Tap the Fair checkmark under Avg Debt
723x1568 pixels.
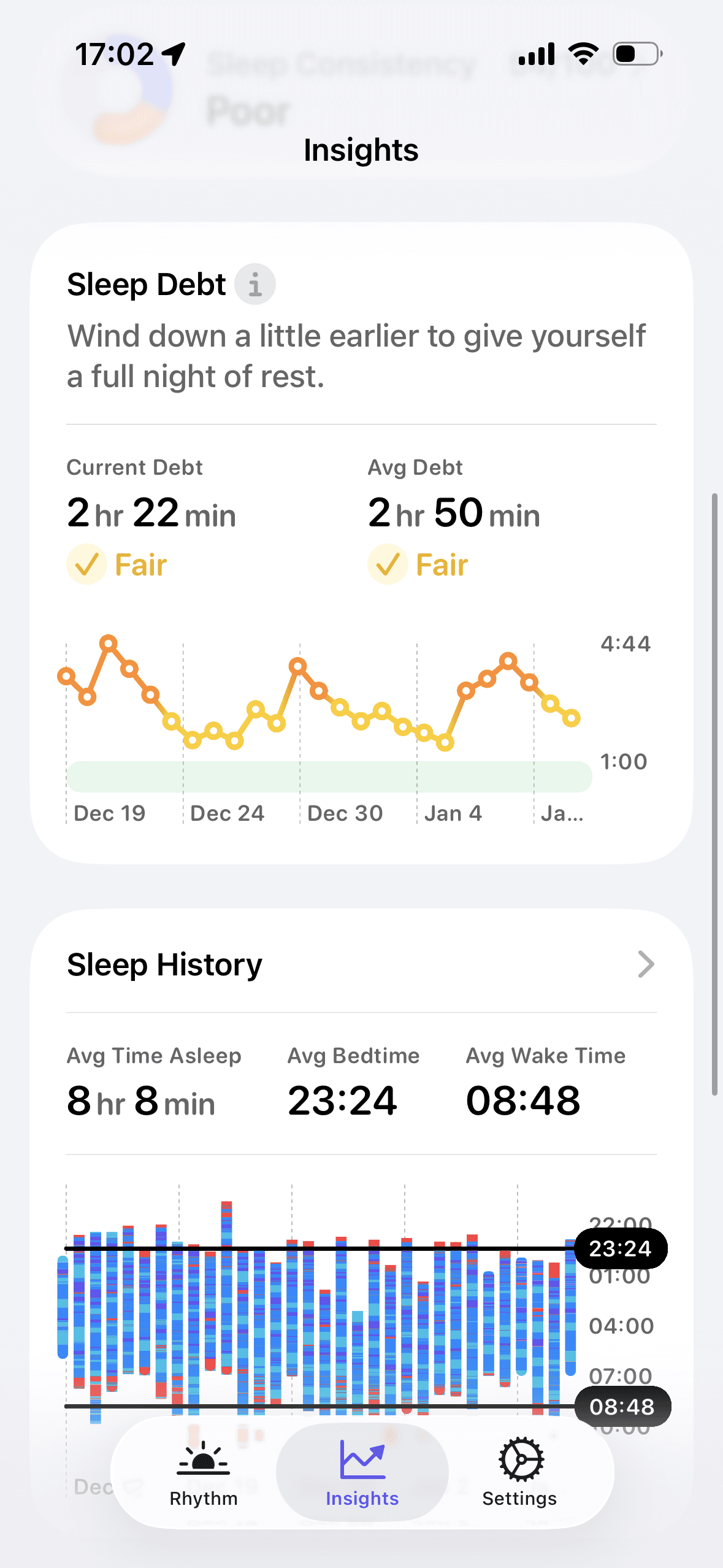[x=388, y=564]
